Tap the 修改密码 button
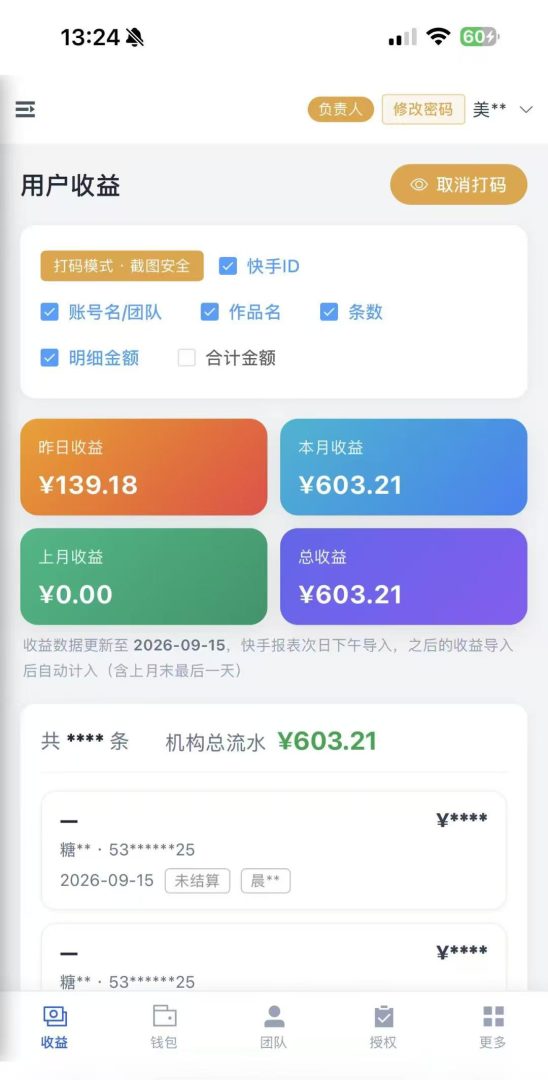Screen dimensions: 548x1080 pos(423,109)
